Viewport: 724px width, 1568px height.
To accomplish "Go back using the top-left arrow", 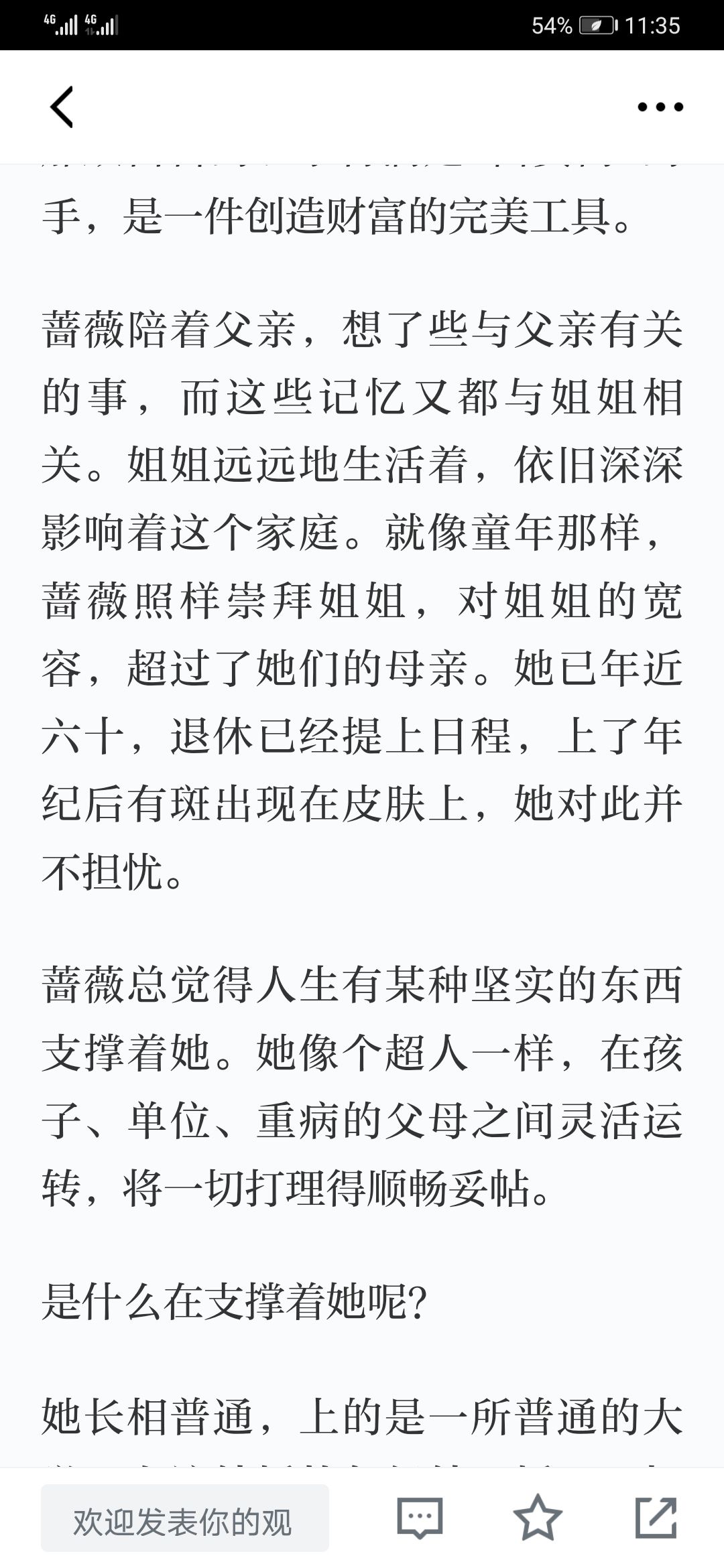I will [62, 107].
